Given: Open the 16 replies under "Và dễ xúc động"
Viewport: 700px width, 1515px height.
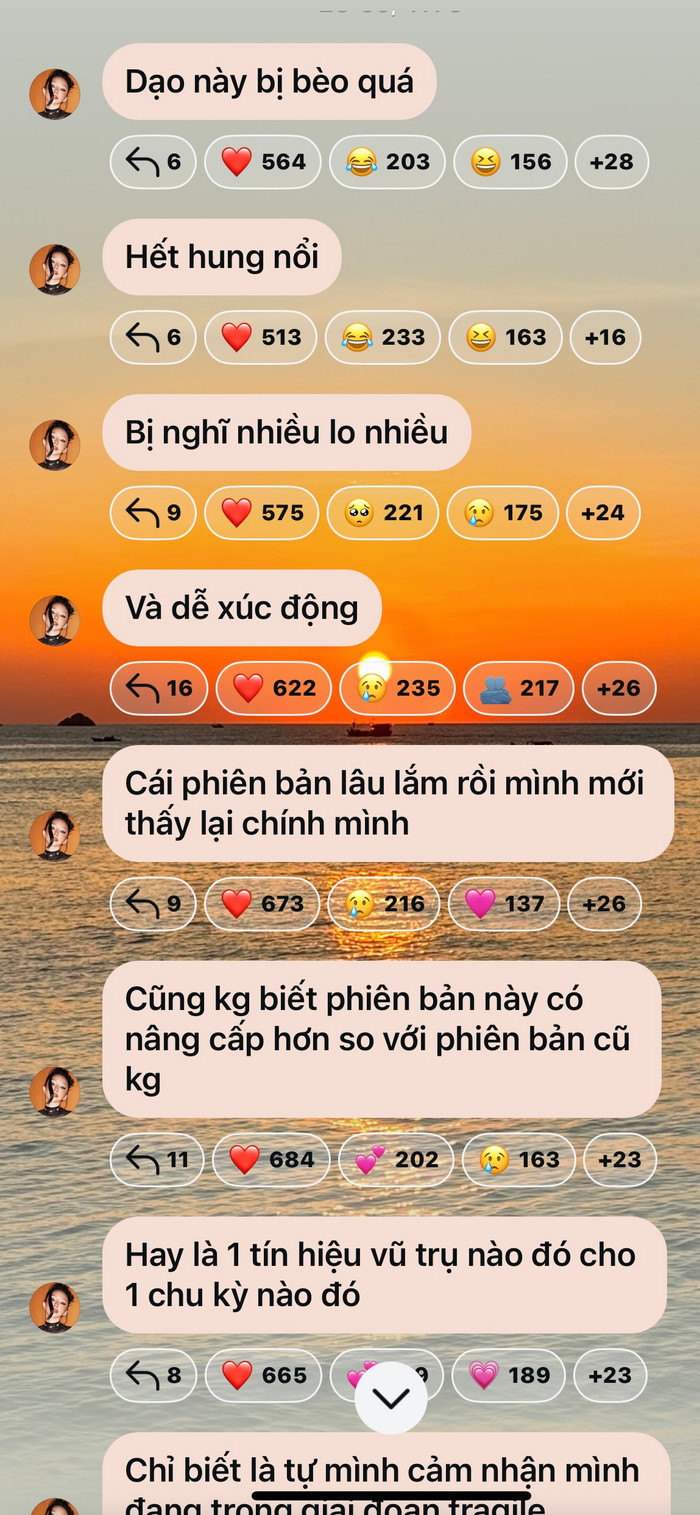Looking at the screenshot, I should (158, 688).
